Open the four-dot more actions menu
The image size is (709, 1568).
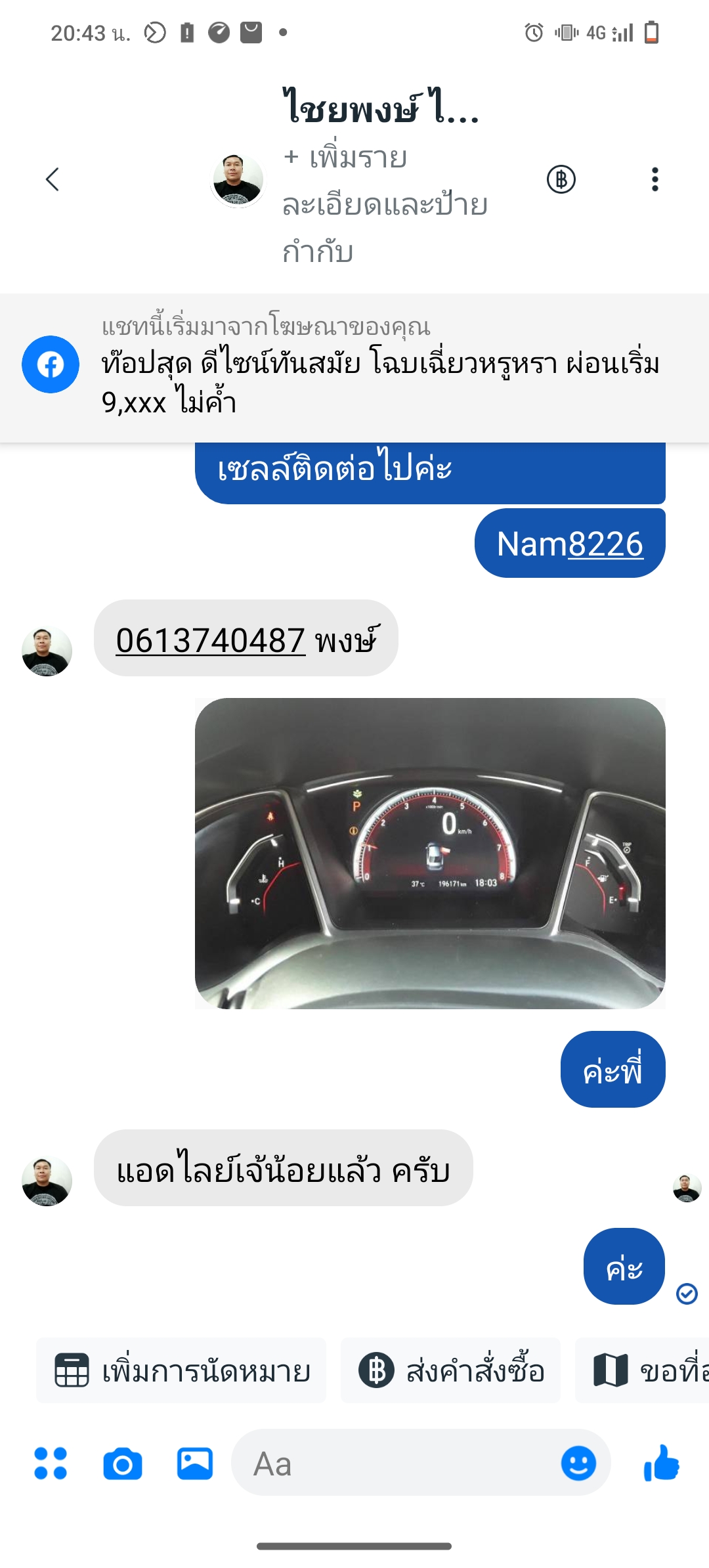pyautogui.click(x=51, y=1463)
